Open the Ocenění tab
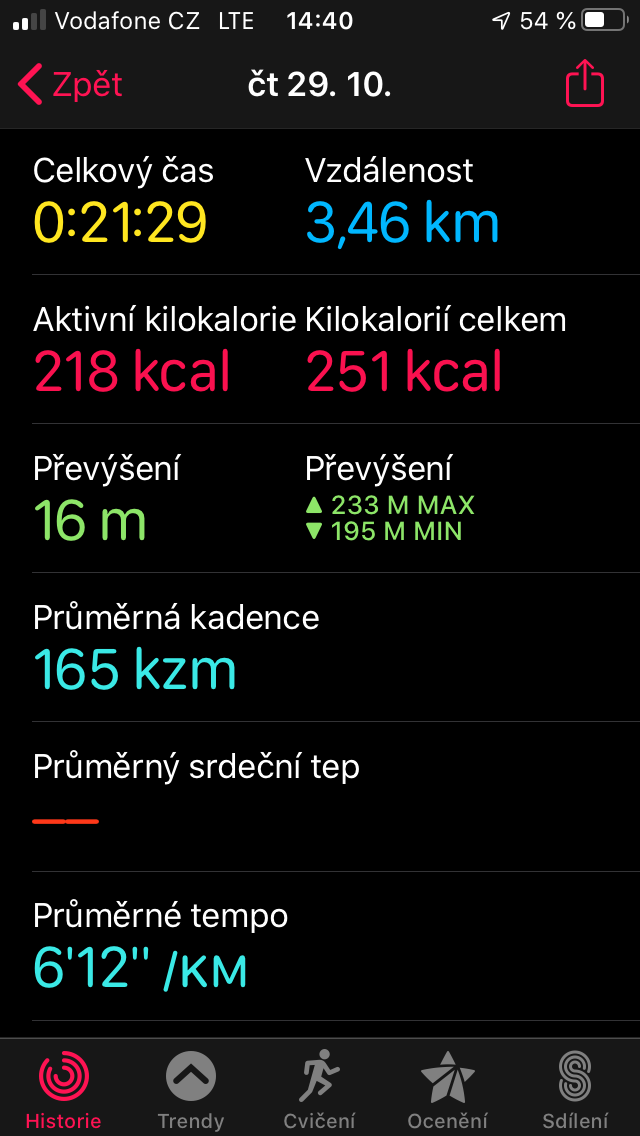 point(447,1089)
